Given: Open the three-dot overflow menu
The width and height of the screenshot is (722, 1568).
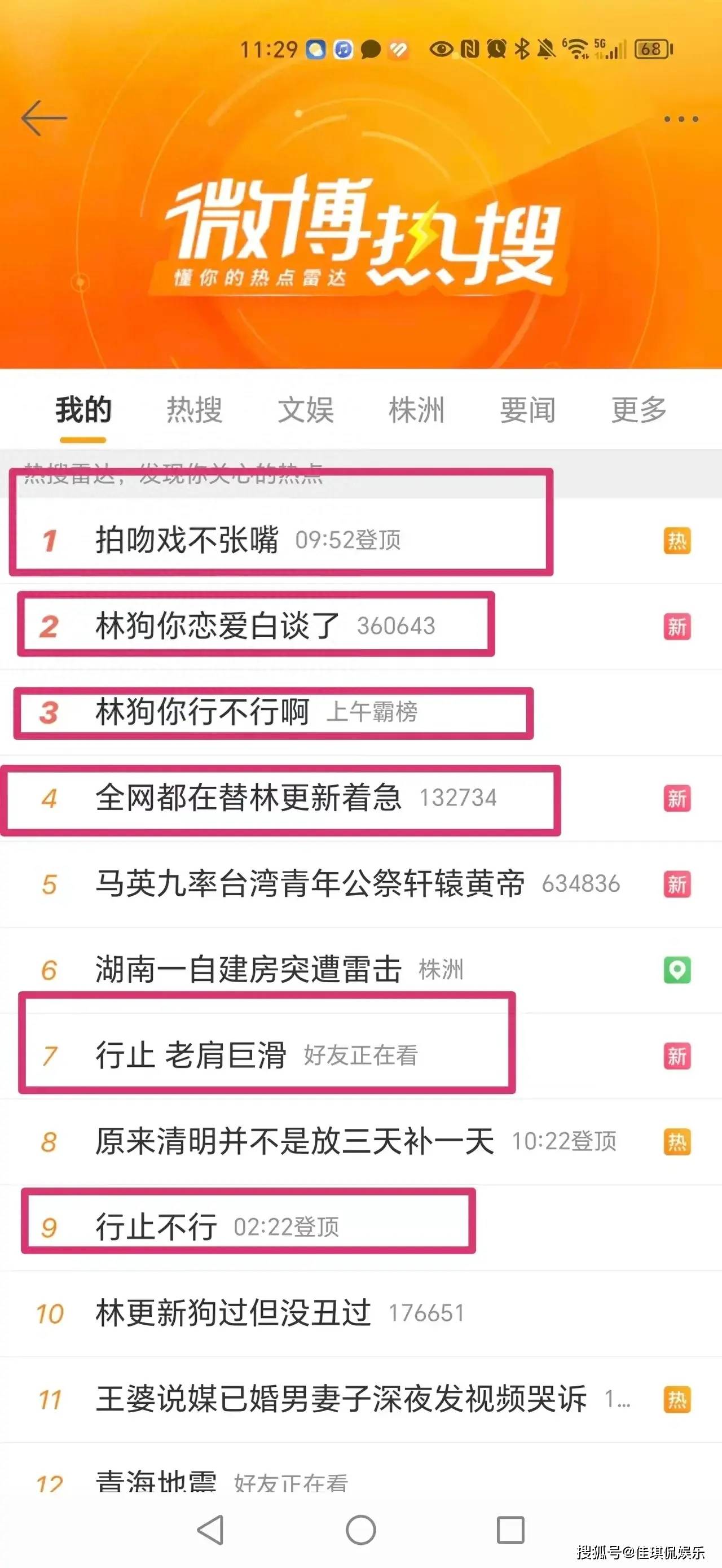Looking at the screenshot, I should click(x=681, y=119).
